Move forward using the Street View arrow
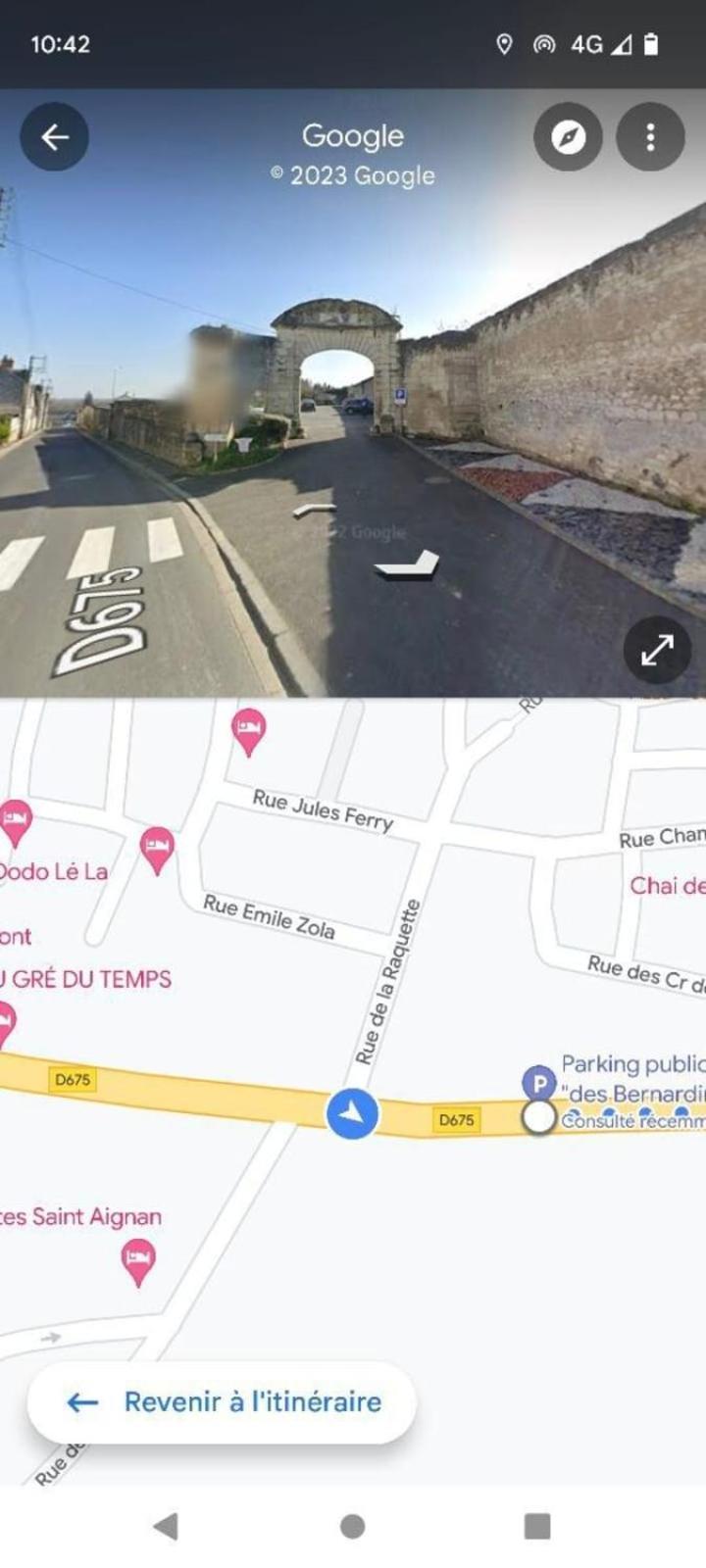The image size is (706, 1568). [409, 565]
